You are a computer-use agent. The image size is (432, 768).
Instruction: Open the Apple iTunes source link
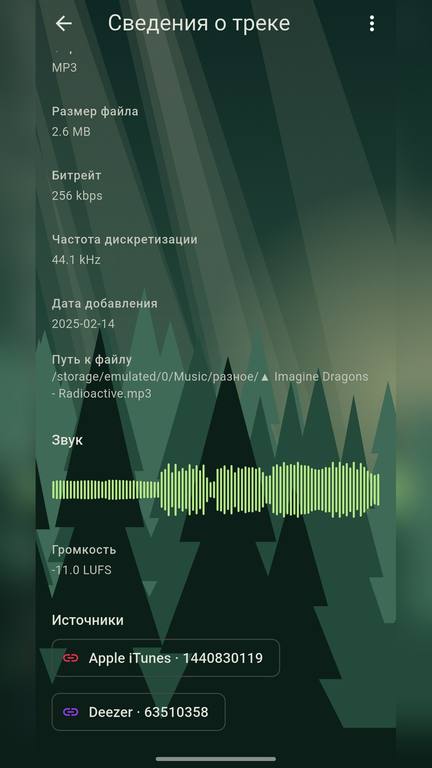click(x=166, y=658)
